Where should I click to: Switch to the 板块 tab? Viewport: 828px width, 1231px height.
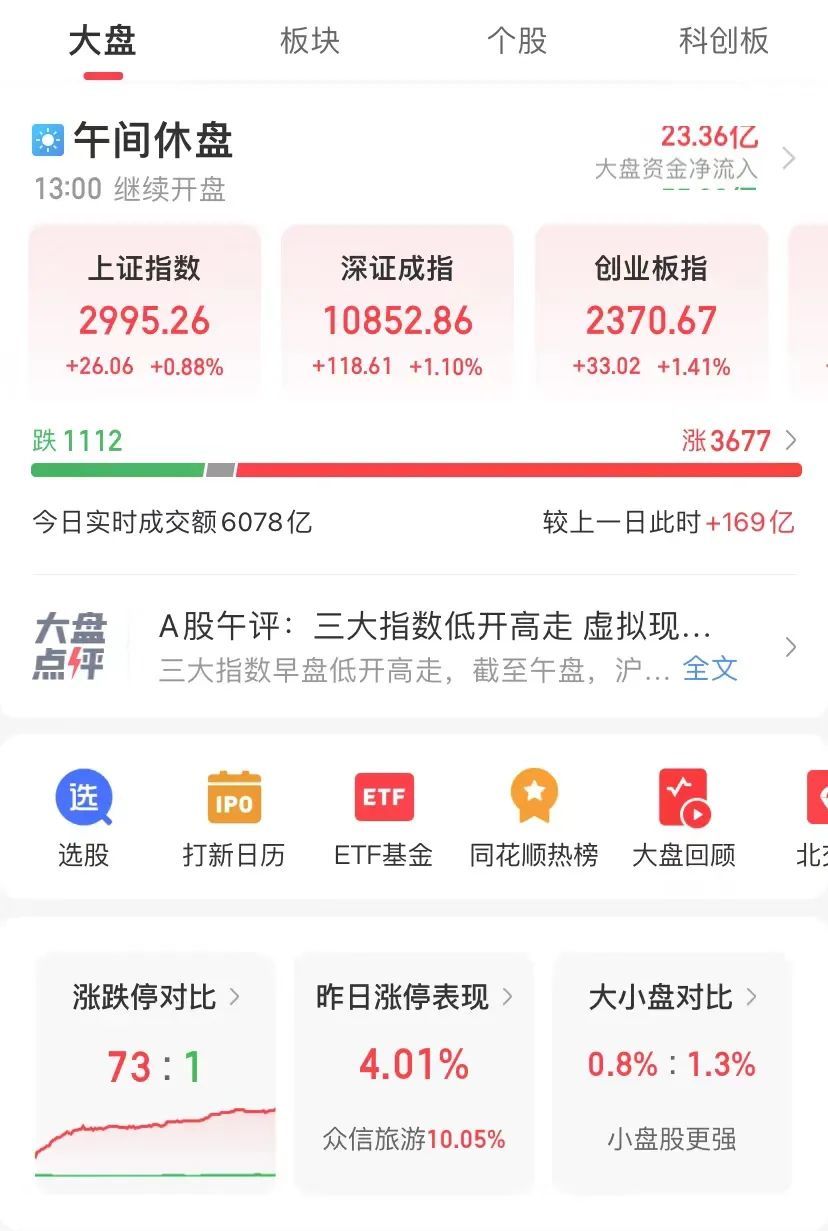[x=310, y=41]
